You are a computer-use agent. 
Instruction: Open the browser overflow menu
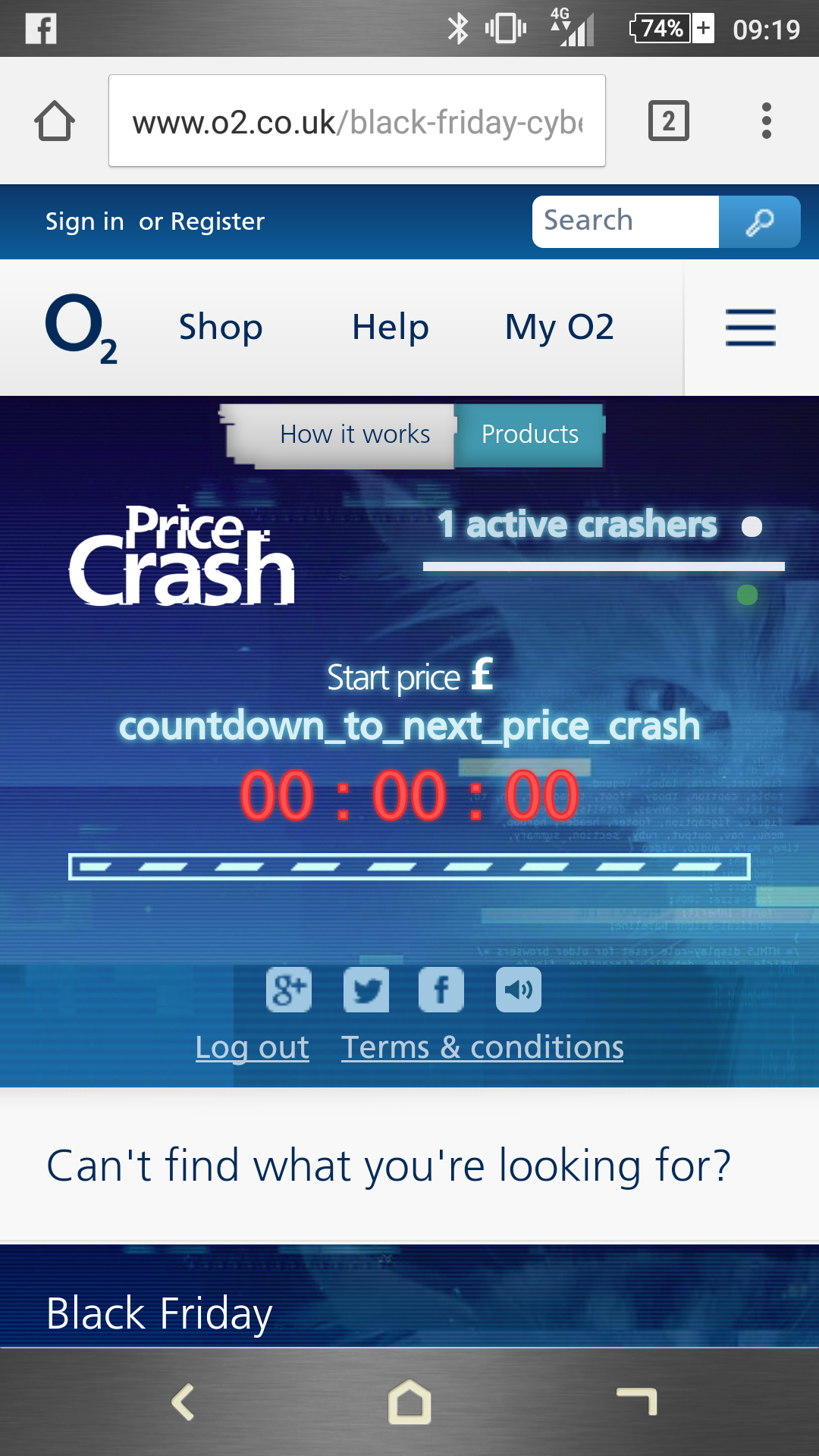(x=767, y=121)
